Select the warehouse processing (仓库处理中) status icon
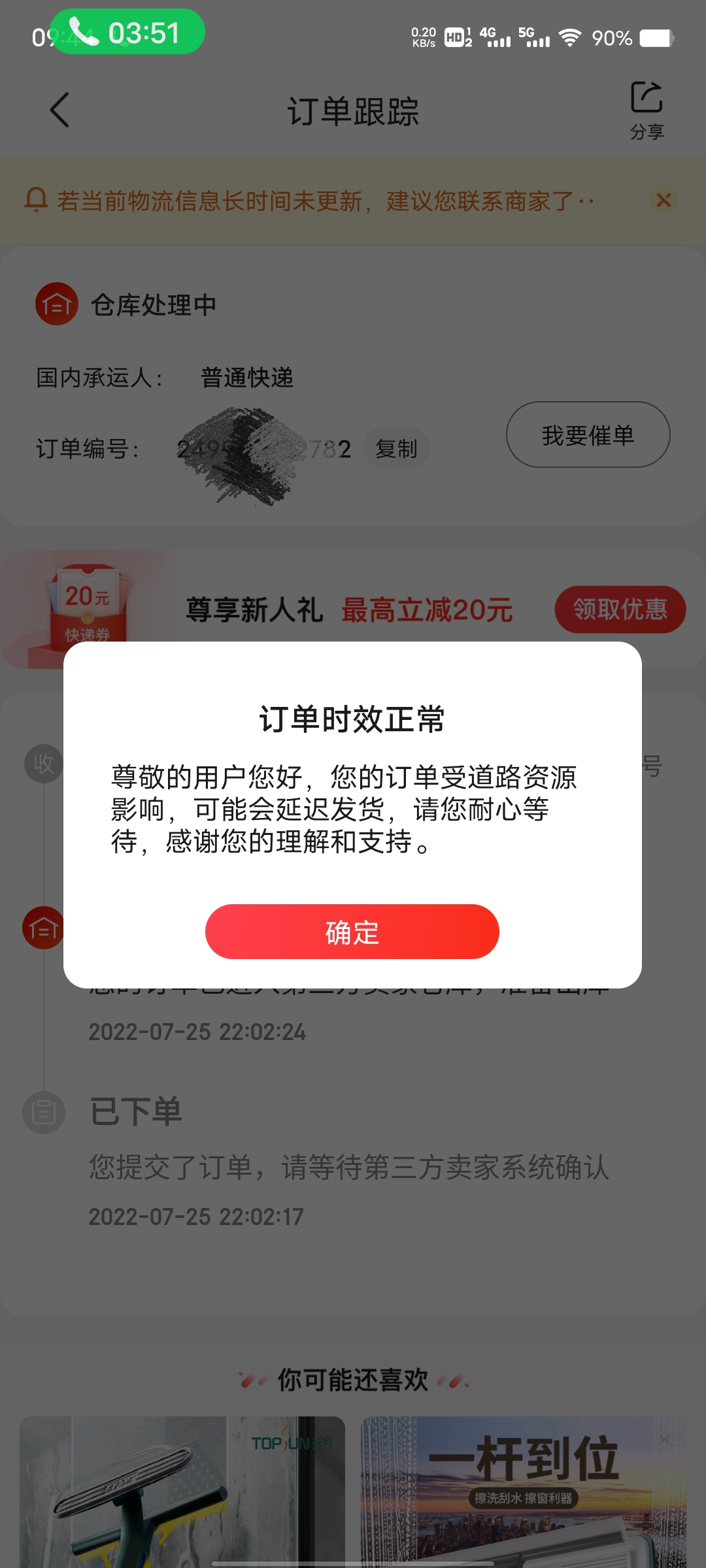706x1568 pixels. [x=56, y=304]
